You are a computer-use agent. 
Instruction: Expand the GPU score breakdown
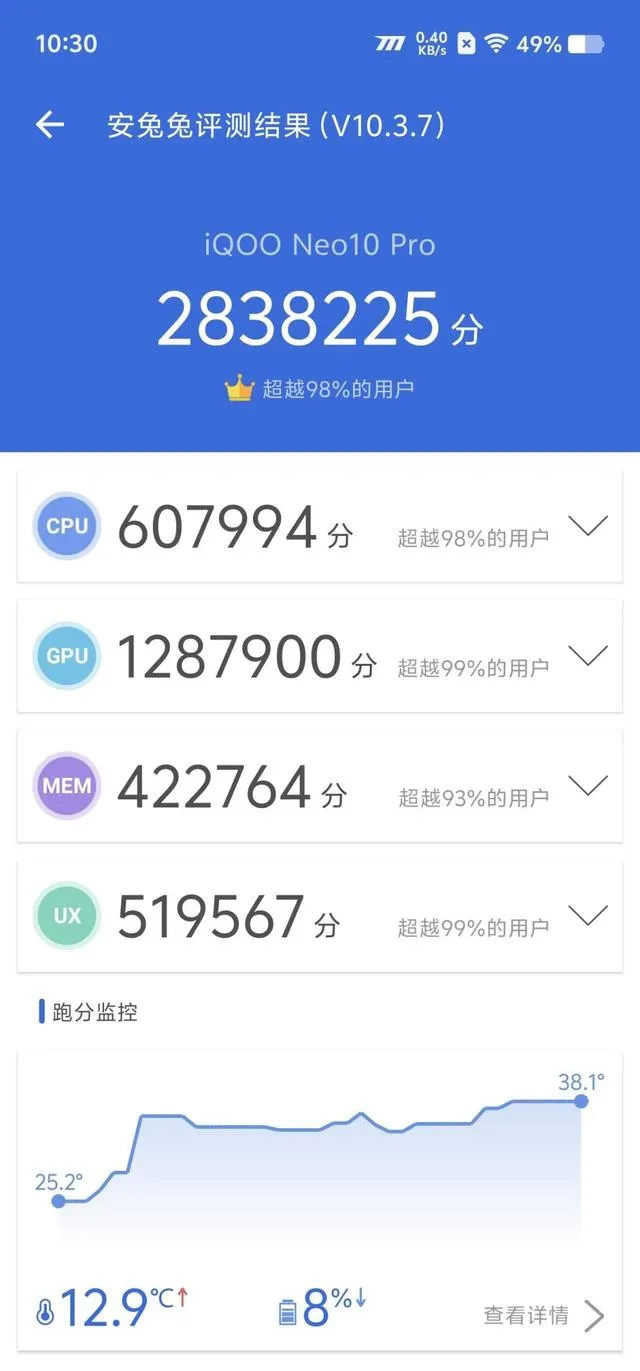(587, 656)
